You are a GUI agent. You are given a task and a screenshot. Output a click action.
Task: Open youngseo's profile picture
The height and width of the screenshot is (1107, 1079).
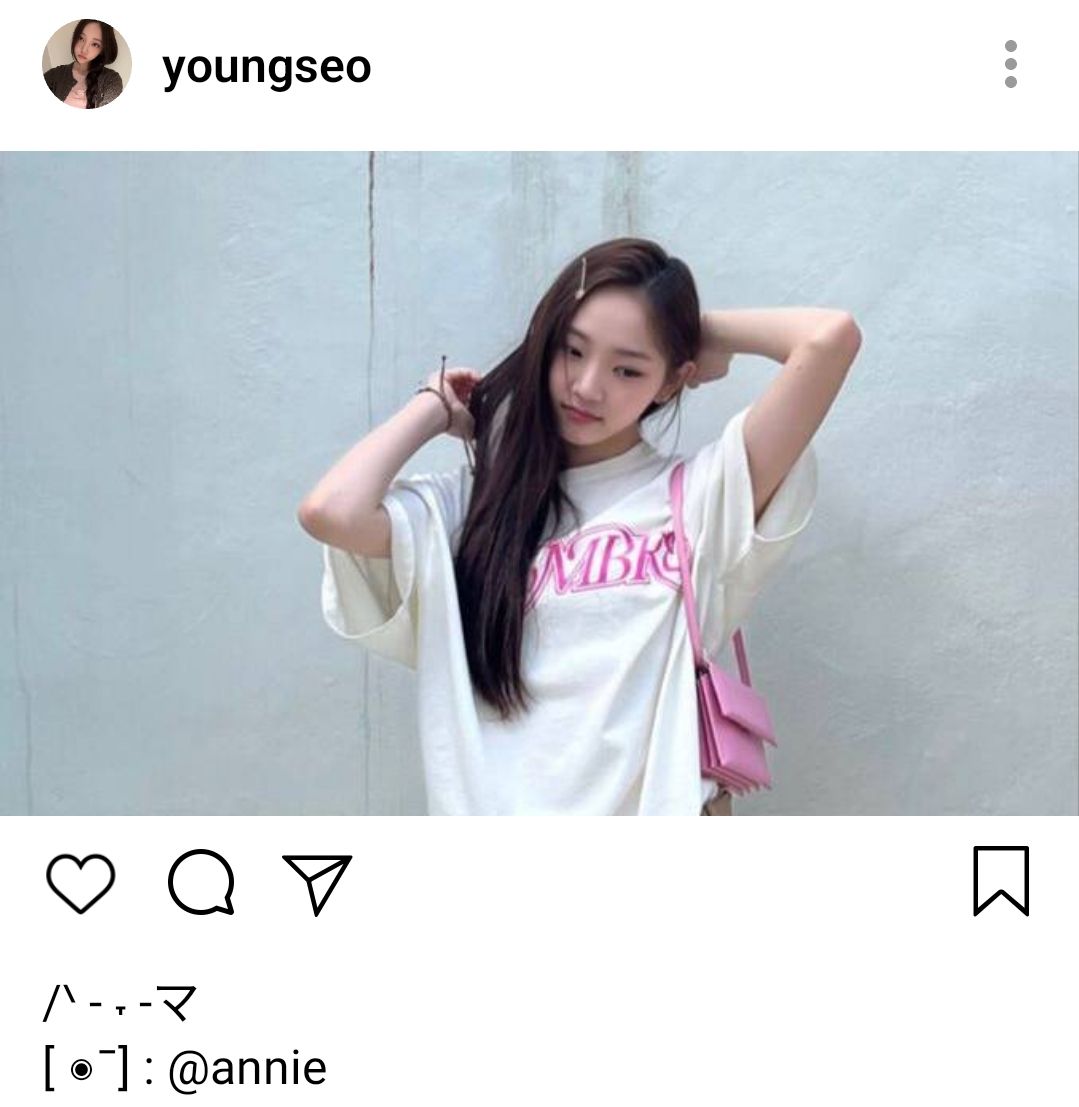tap(87, 64)
